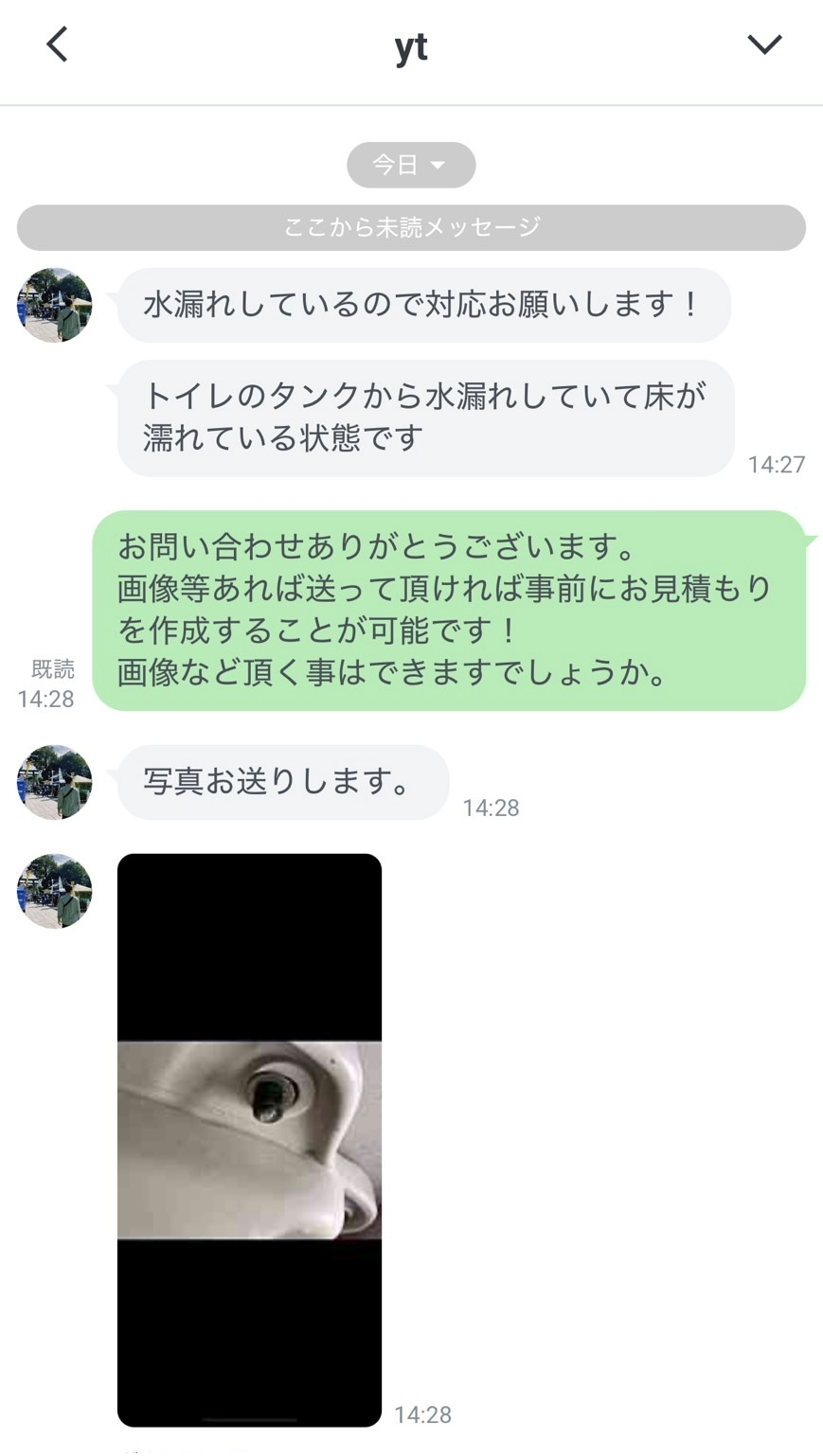823x1456 pixels.
Task: Select the avatar beside the first leak message
Action: pos(54,305)
